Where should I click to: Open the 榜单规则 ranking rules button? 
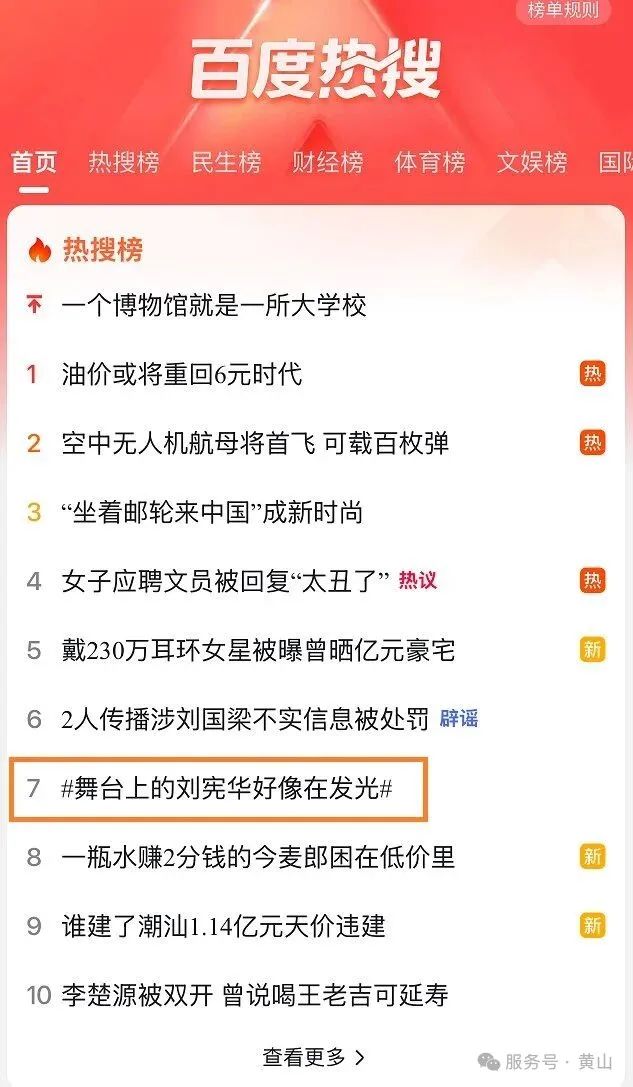point(562,10)
